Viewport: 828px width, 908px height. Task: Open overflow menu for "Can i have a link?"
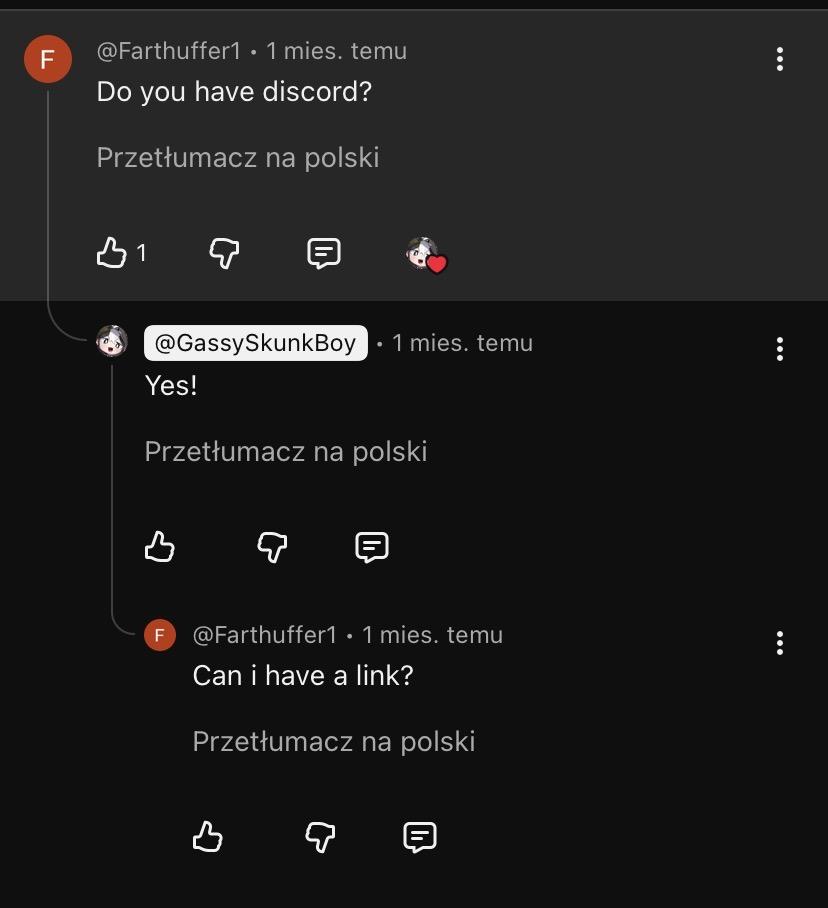click(x=780, y=643)
